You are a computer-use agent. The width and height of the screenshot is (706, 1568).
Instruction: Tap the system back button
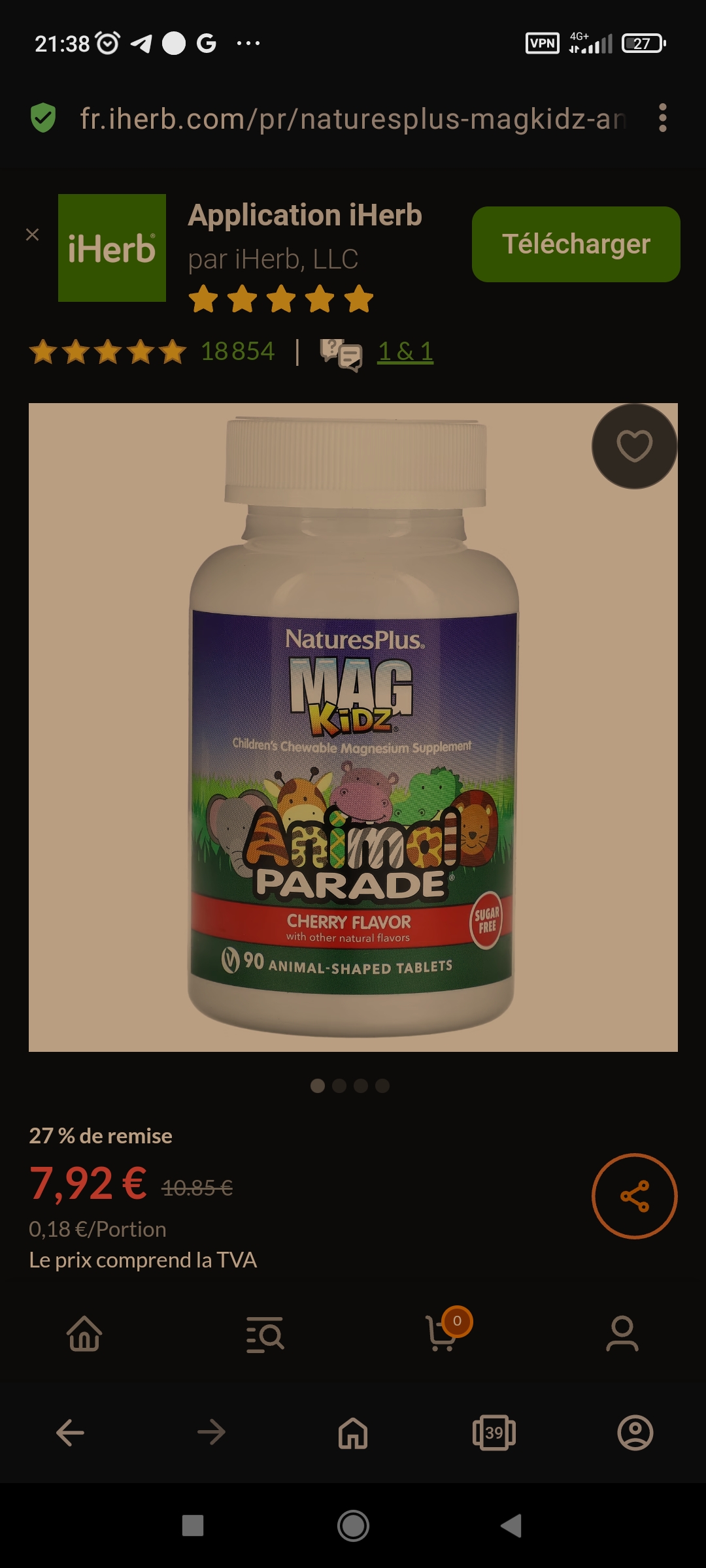click(x=511, y=1526)
